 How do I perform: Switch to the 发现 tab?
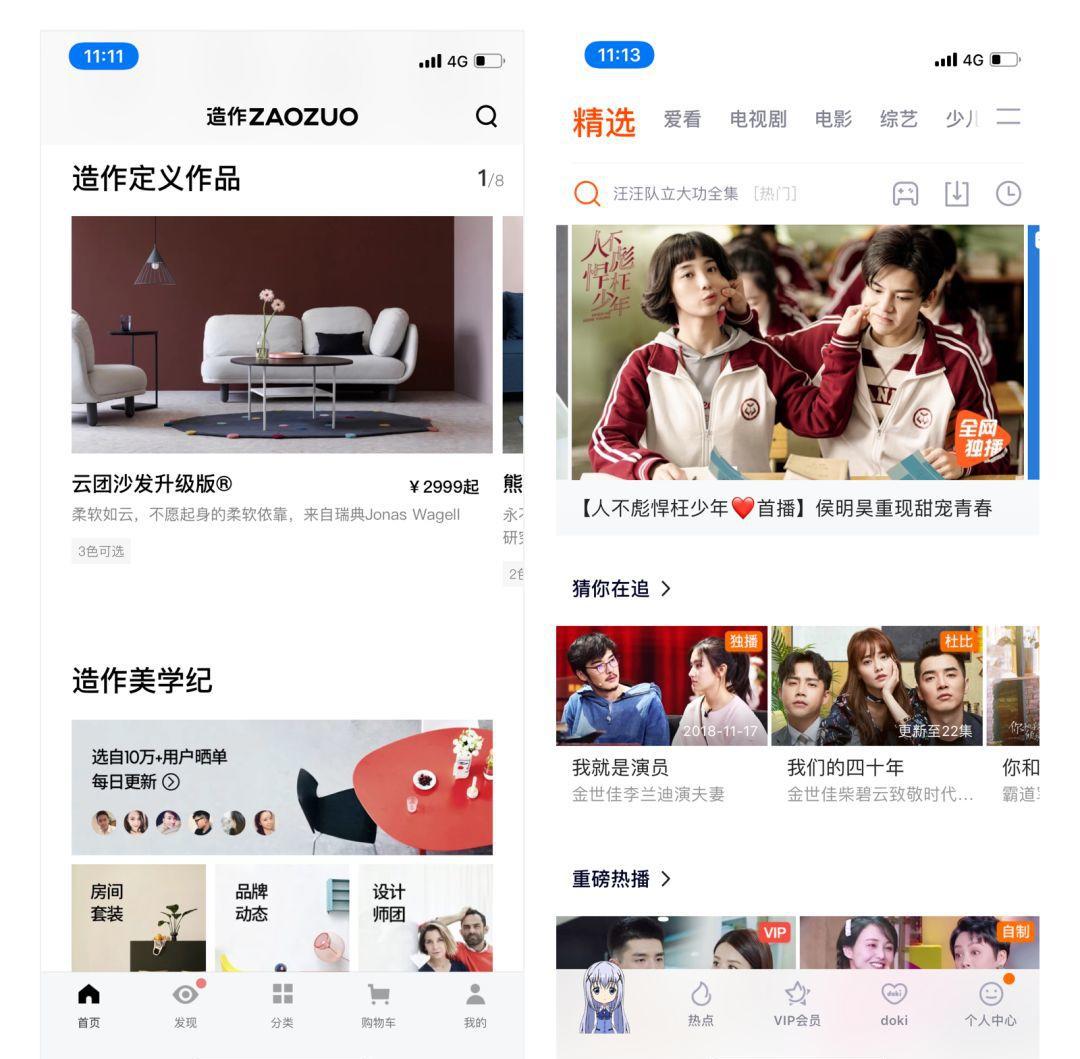tap(185, 1004)
